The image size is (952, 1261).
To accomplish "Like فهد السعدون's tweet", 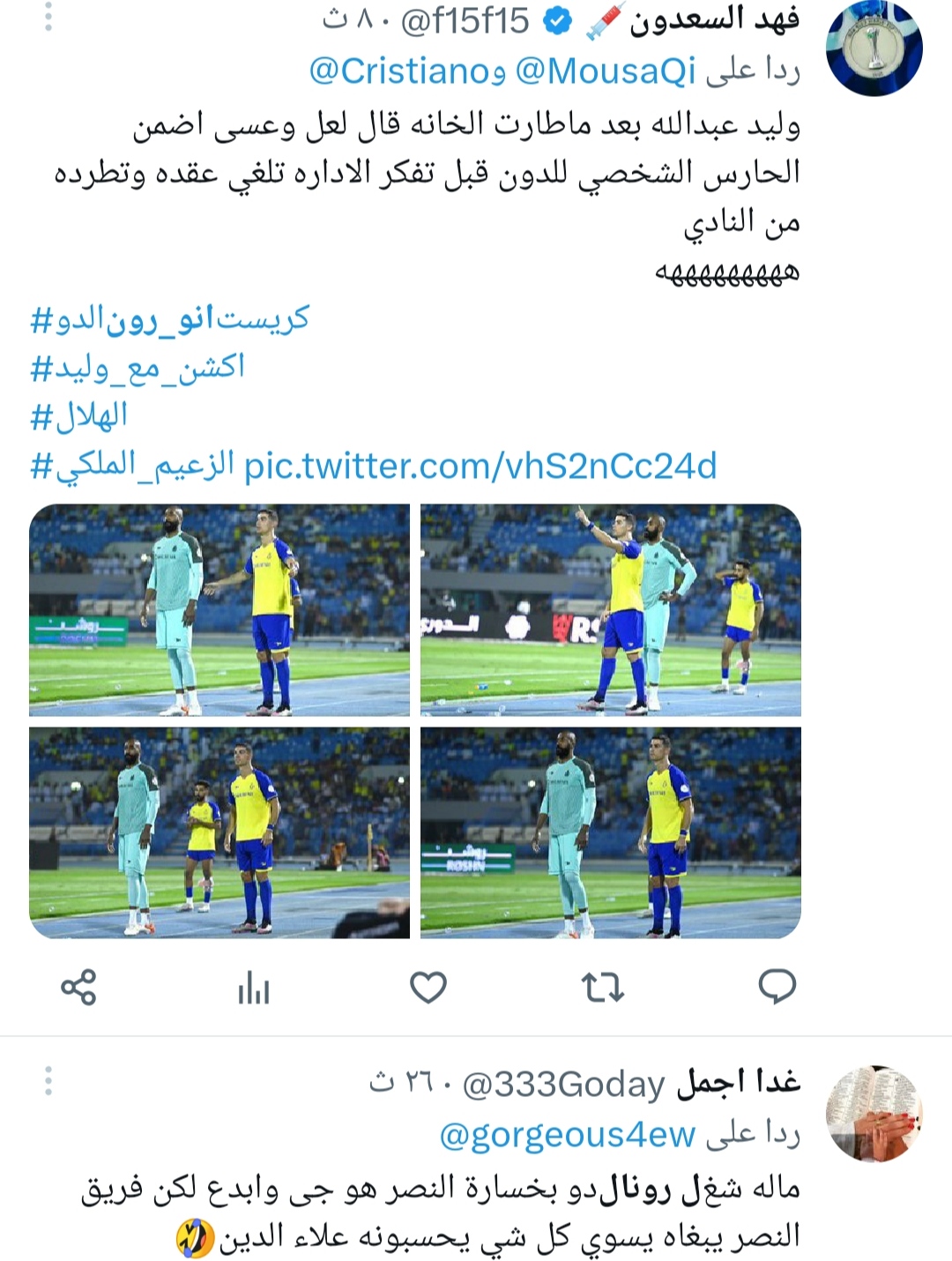I will point(428,987).
